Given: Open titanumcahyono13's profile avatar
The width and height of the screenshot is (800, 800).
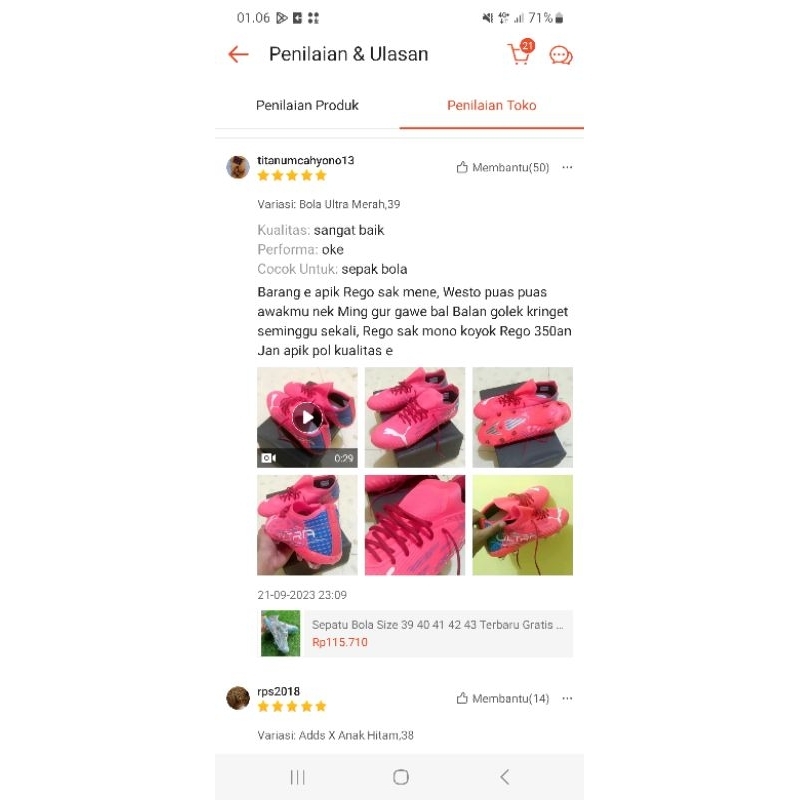Looking at the screenshot, I should (x=238, y=167).
